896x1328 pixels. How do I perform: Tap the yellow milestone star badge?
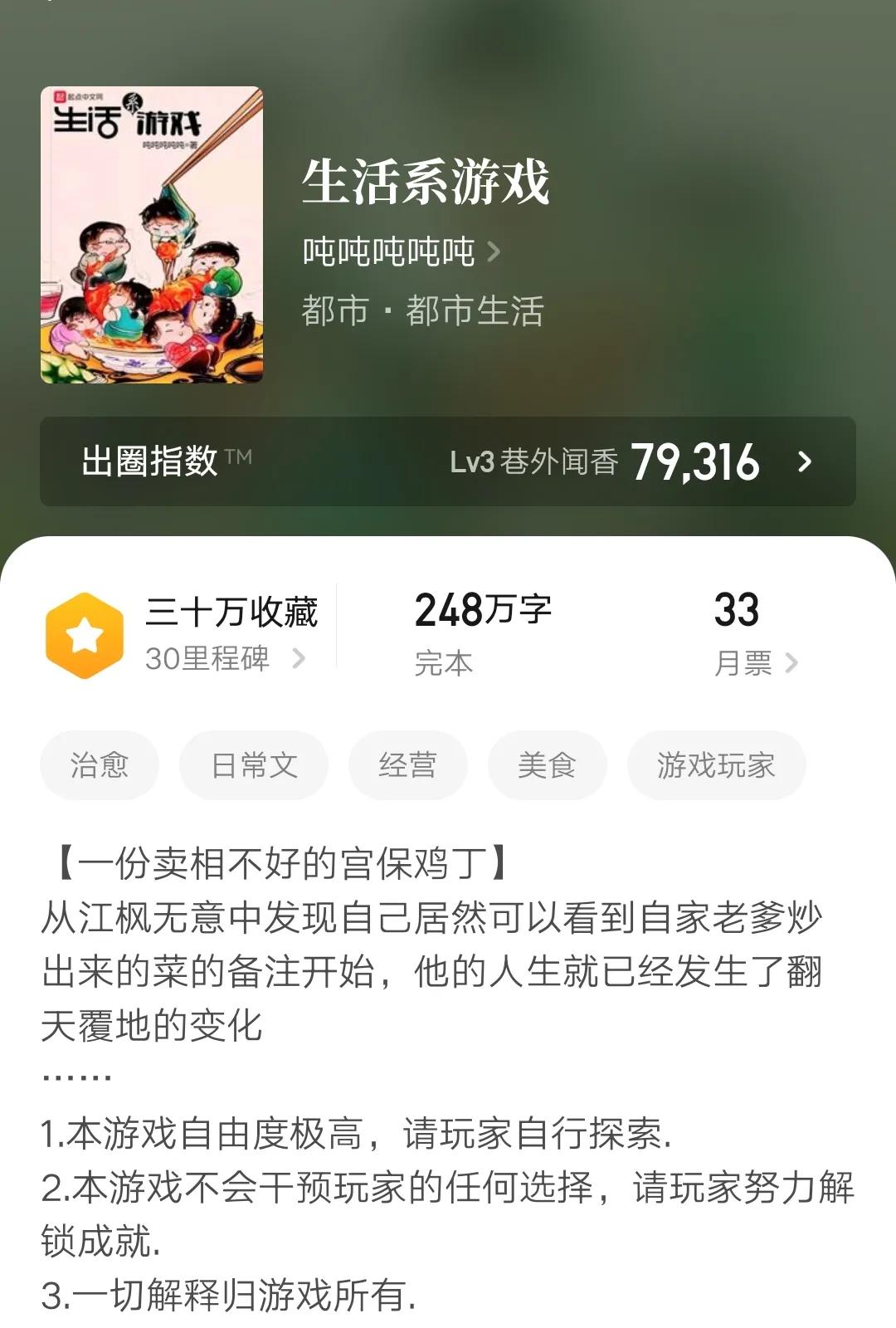coord(85,631)
